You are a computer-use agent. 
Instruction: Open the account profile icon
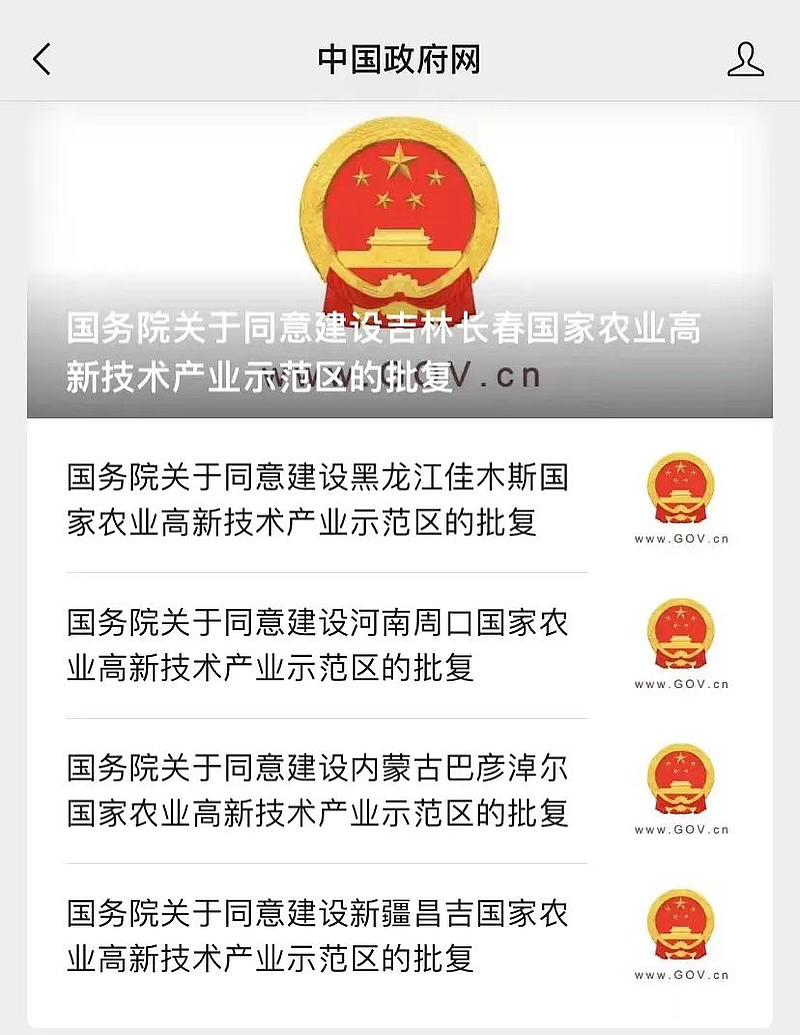[x=745, y=60]
